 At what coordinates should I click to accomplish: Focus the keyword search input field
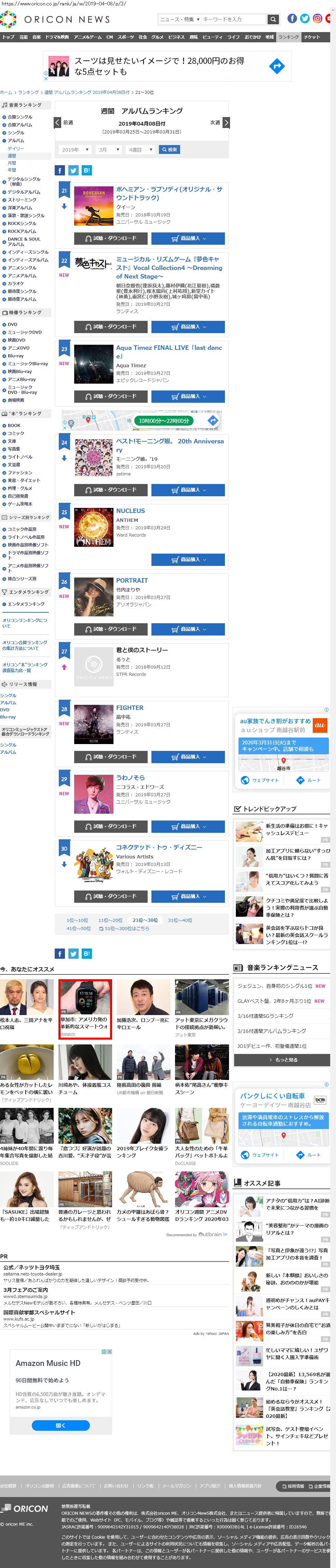tap(234, 19)
